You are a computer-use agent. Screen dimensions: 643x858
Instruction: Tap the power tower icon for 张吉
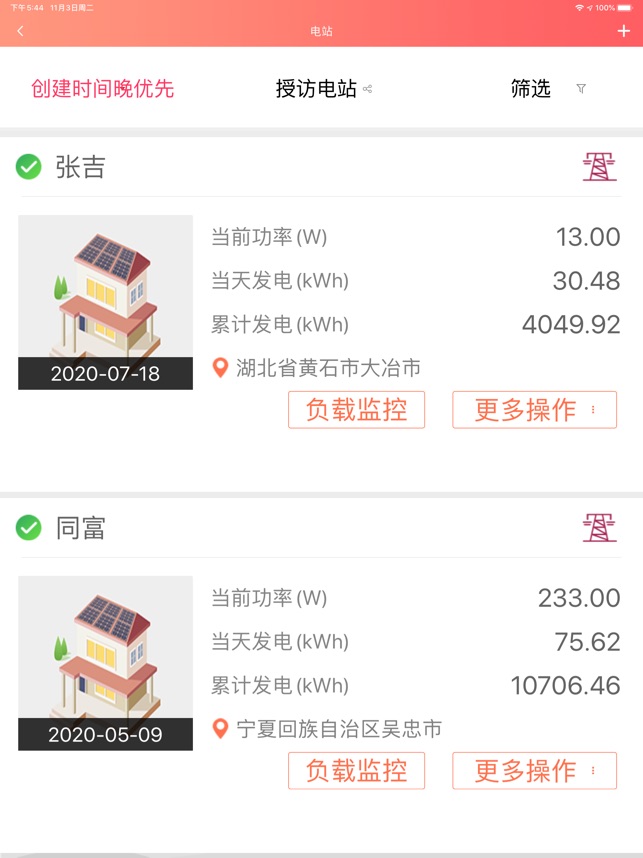(x=599, y=166)
